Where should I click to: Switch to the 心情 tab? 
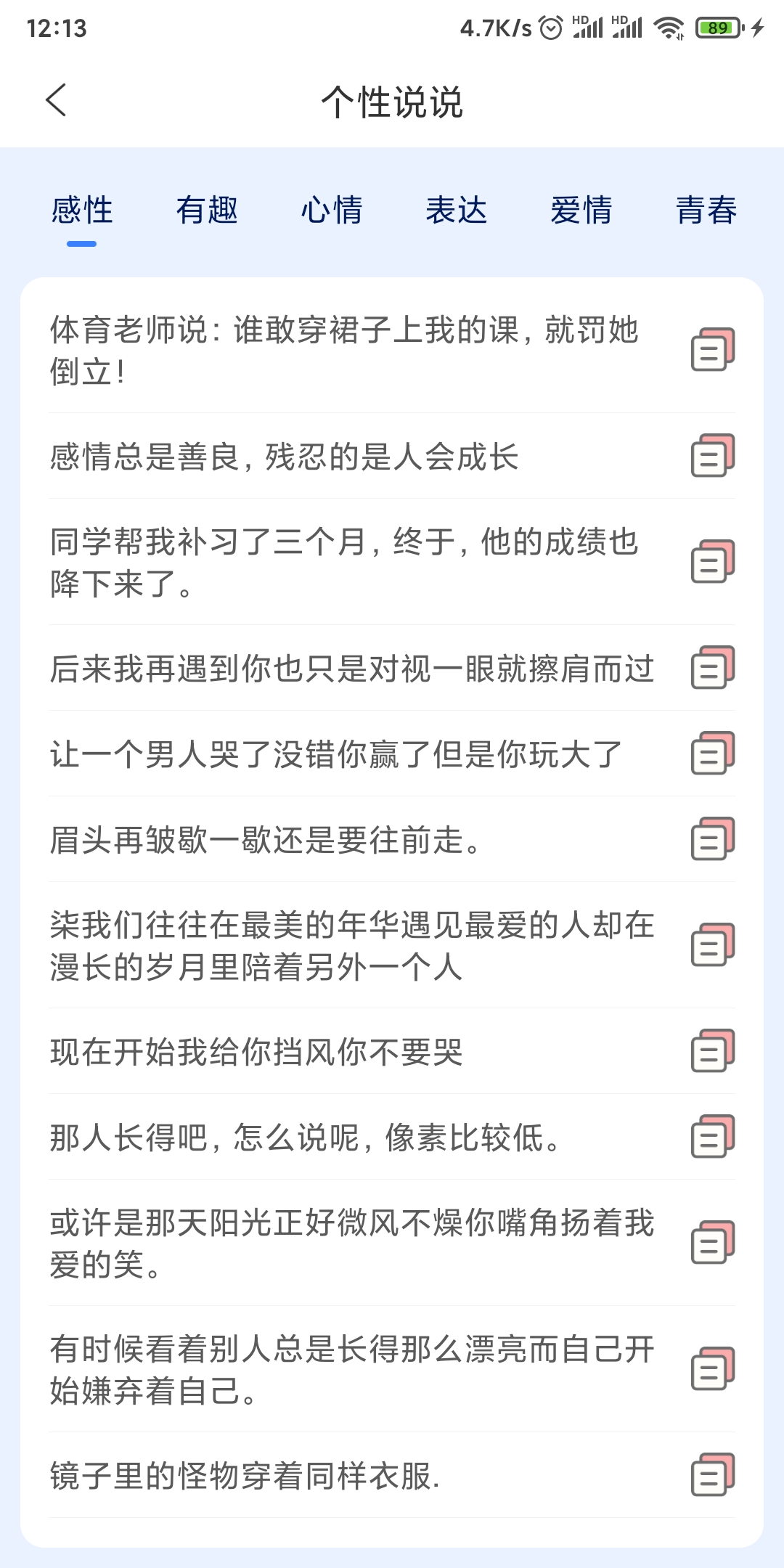point(332,211)
